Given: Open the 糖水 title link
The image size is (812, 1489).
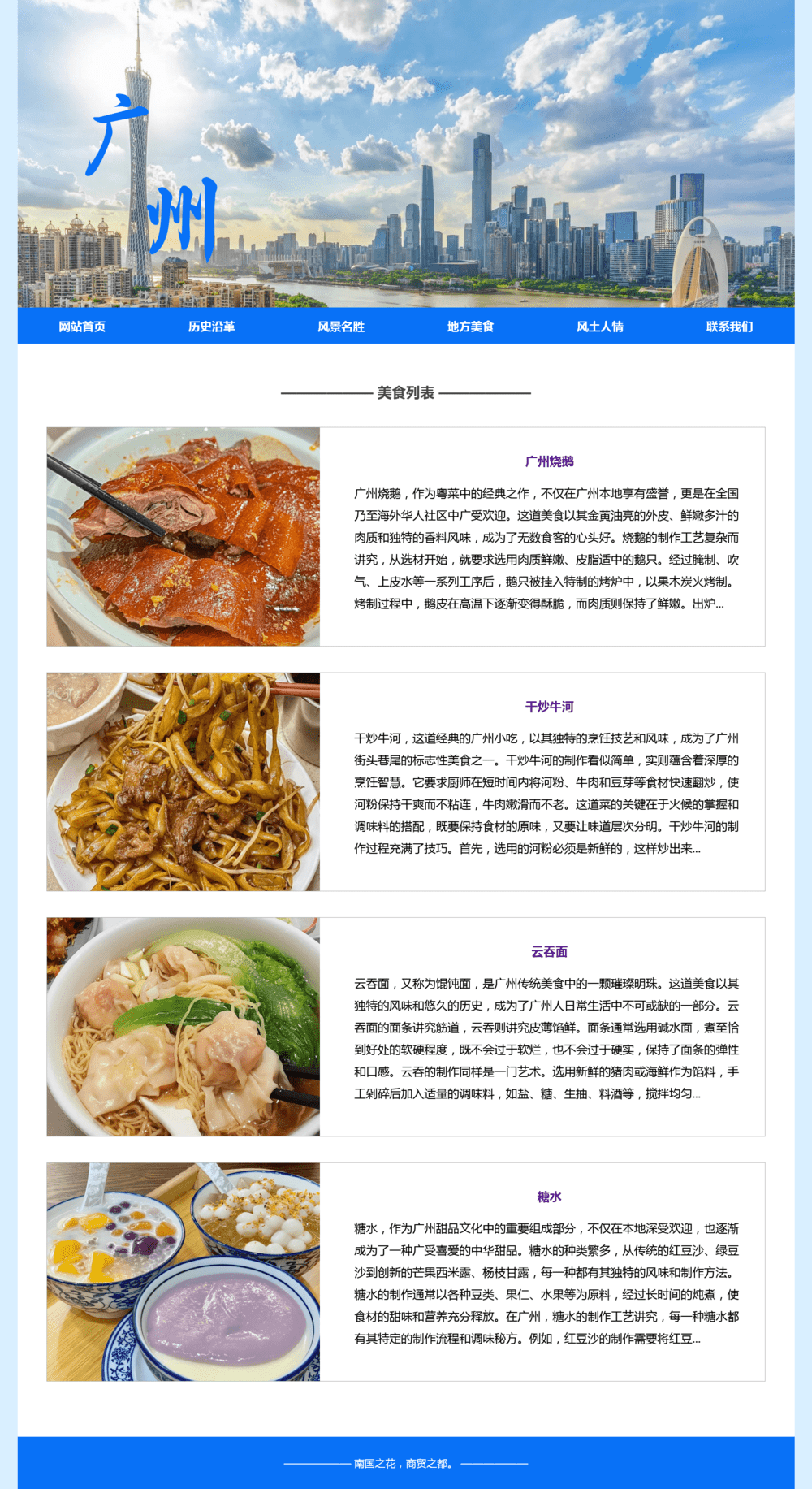Looking at the screenshot, I should coord(549,1197).
